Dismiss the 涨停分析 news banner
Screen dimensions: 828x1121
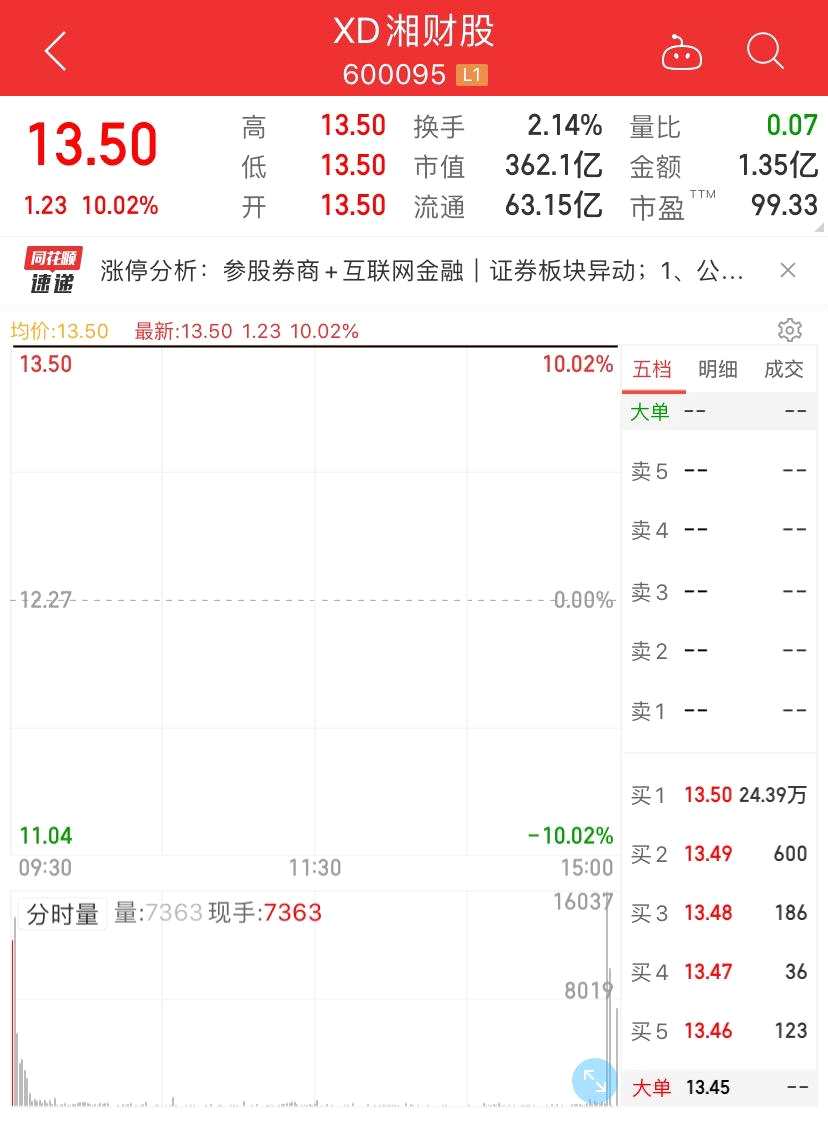point(787,270)
